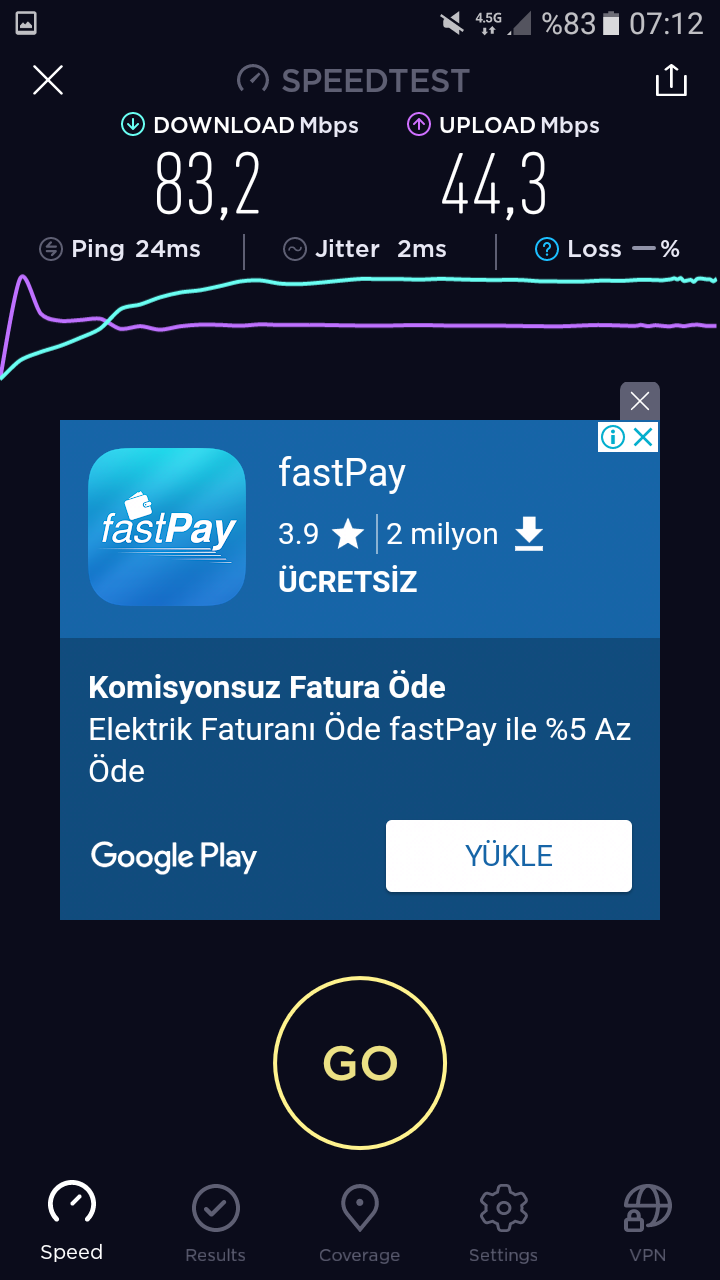Select the Speed tab
This screenshot has width=720, height=1280.
[72, 1221]
